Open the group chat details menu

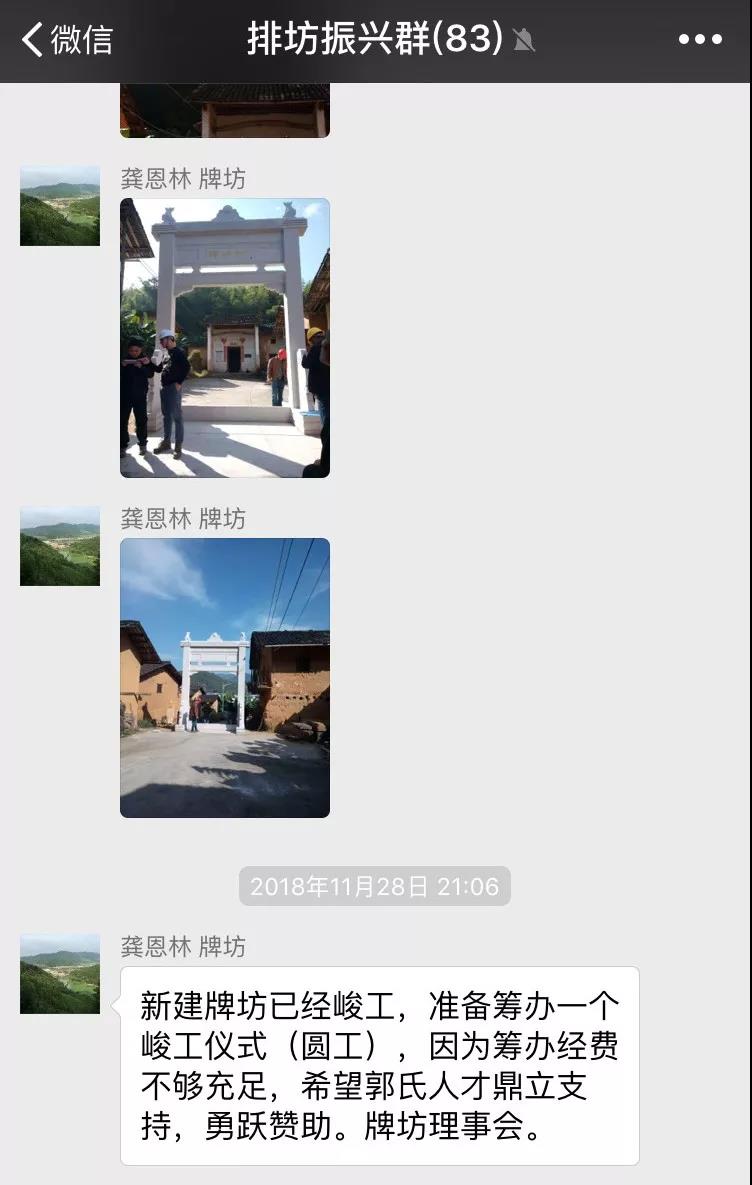tap(699, 40)
